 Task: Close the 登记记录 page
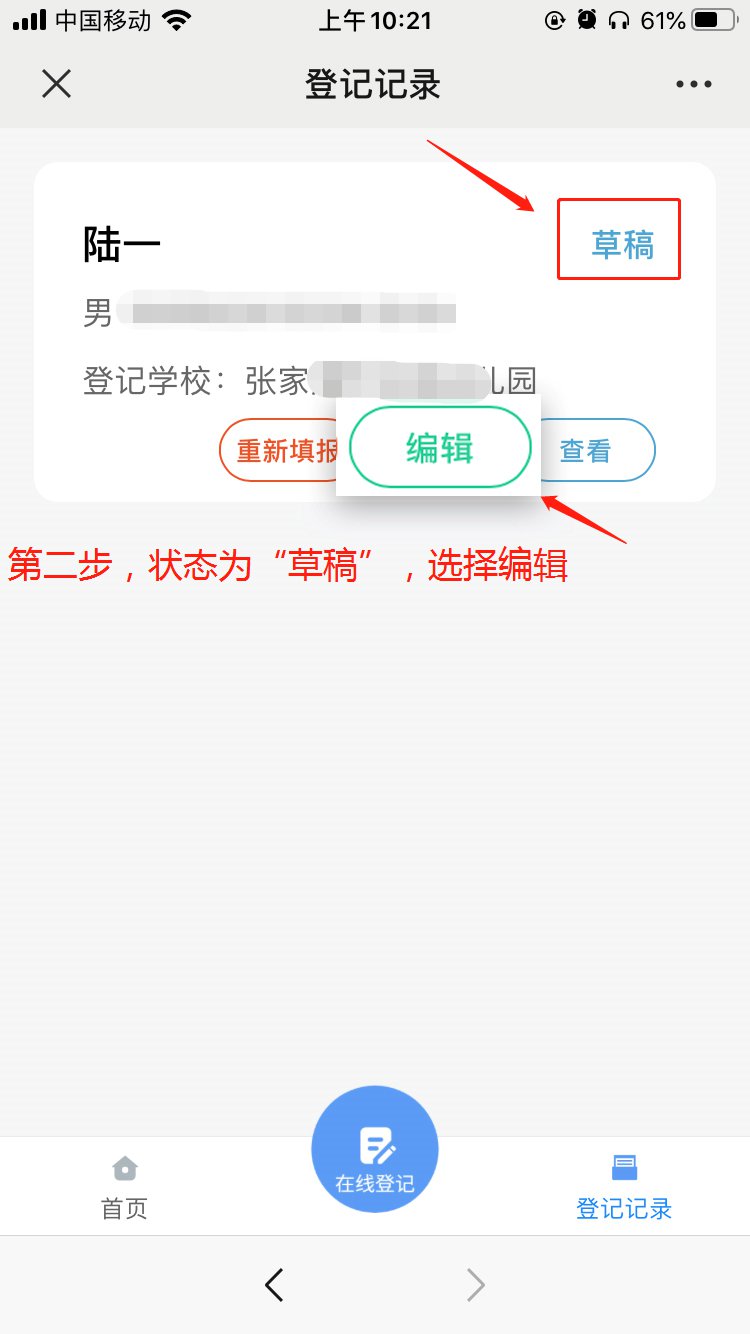tap(57, 84)
